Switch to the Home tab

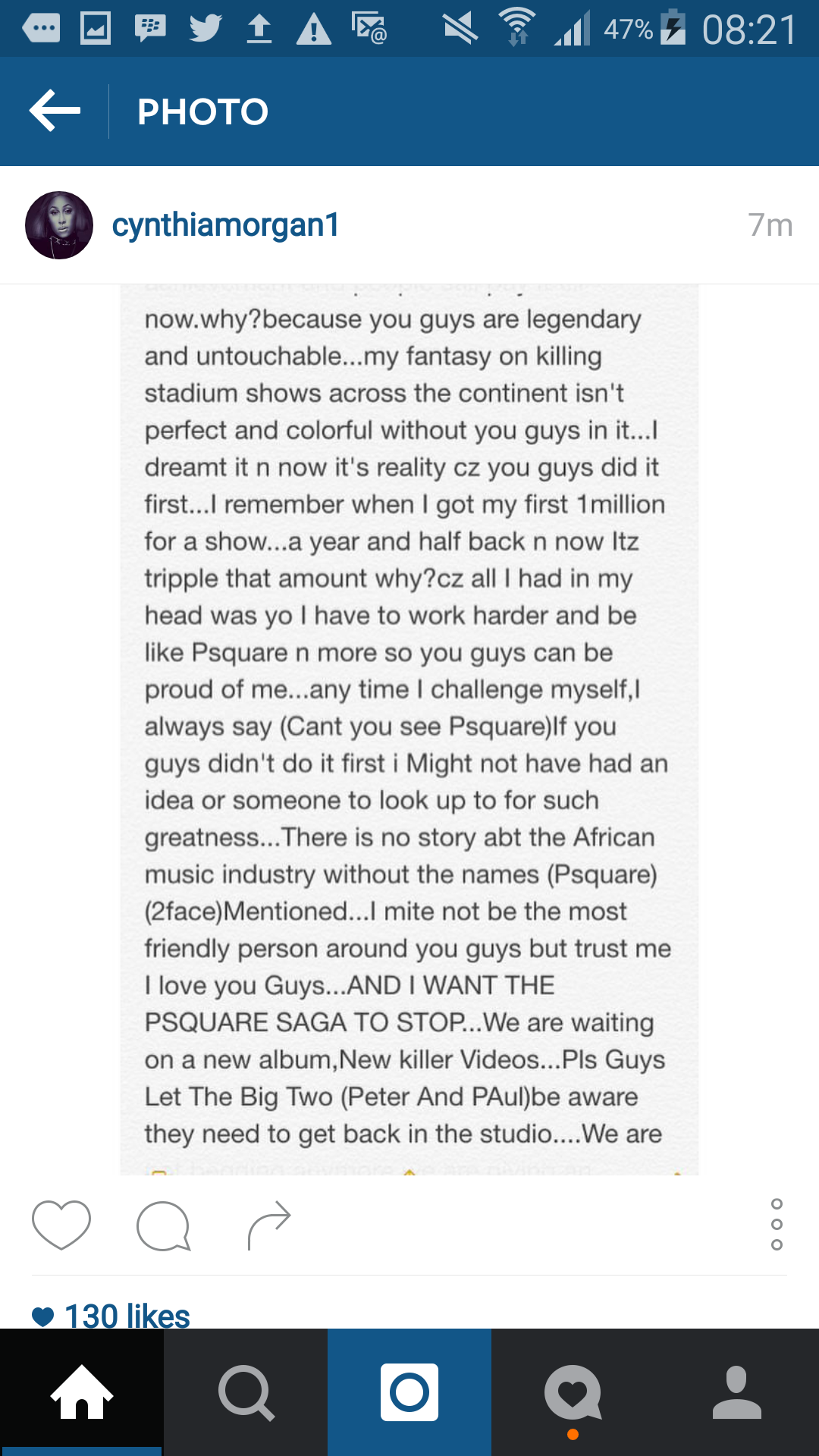click(81, 1392)
